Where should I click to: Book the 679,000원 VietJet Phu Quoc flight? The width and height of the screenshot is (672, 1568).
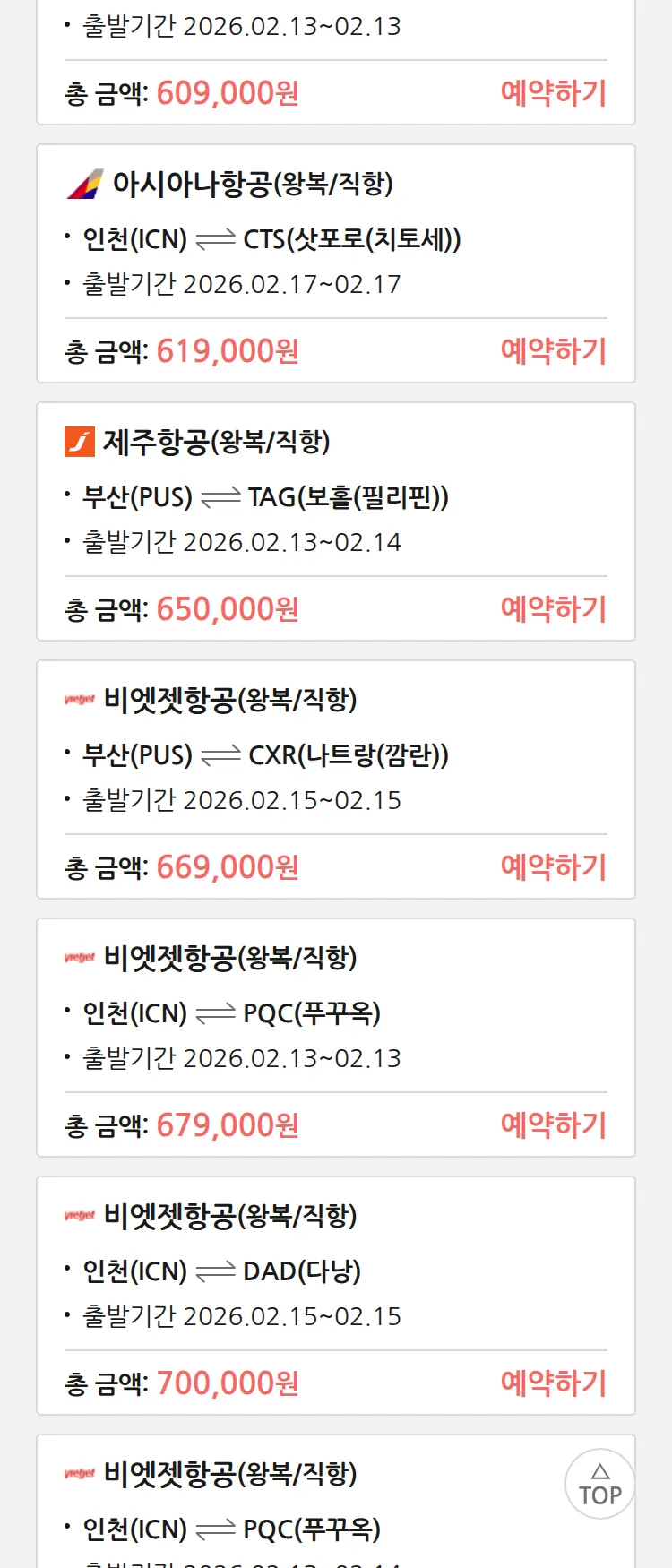pos(553,1125)
